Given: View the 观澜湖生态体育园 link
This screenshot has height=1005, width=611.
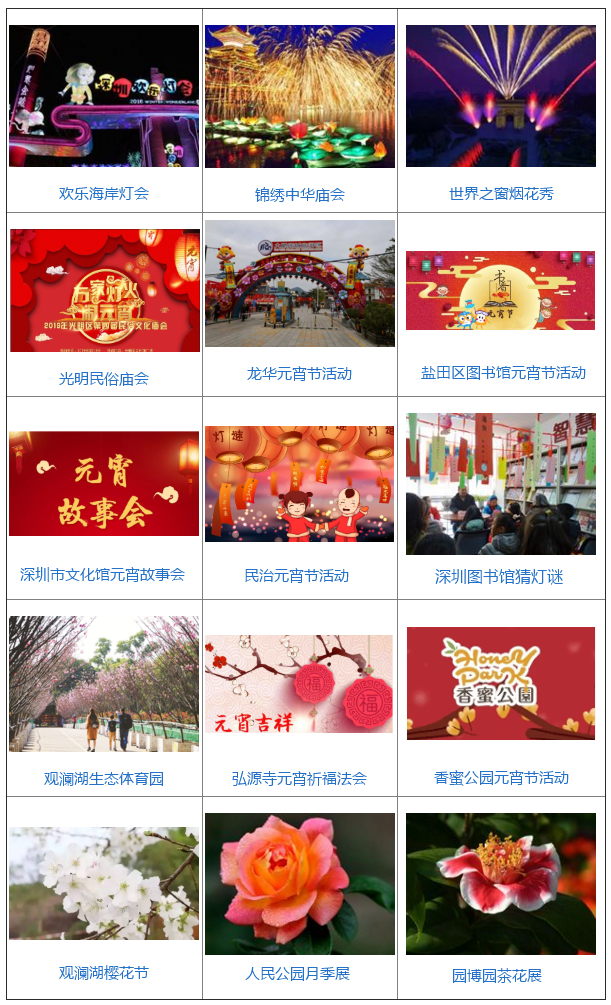Looking at the screenshot, I should (x=103, y=778).
